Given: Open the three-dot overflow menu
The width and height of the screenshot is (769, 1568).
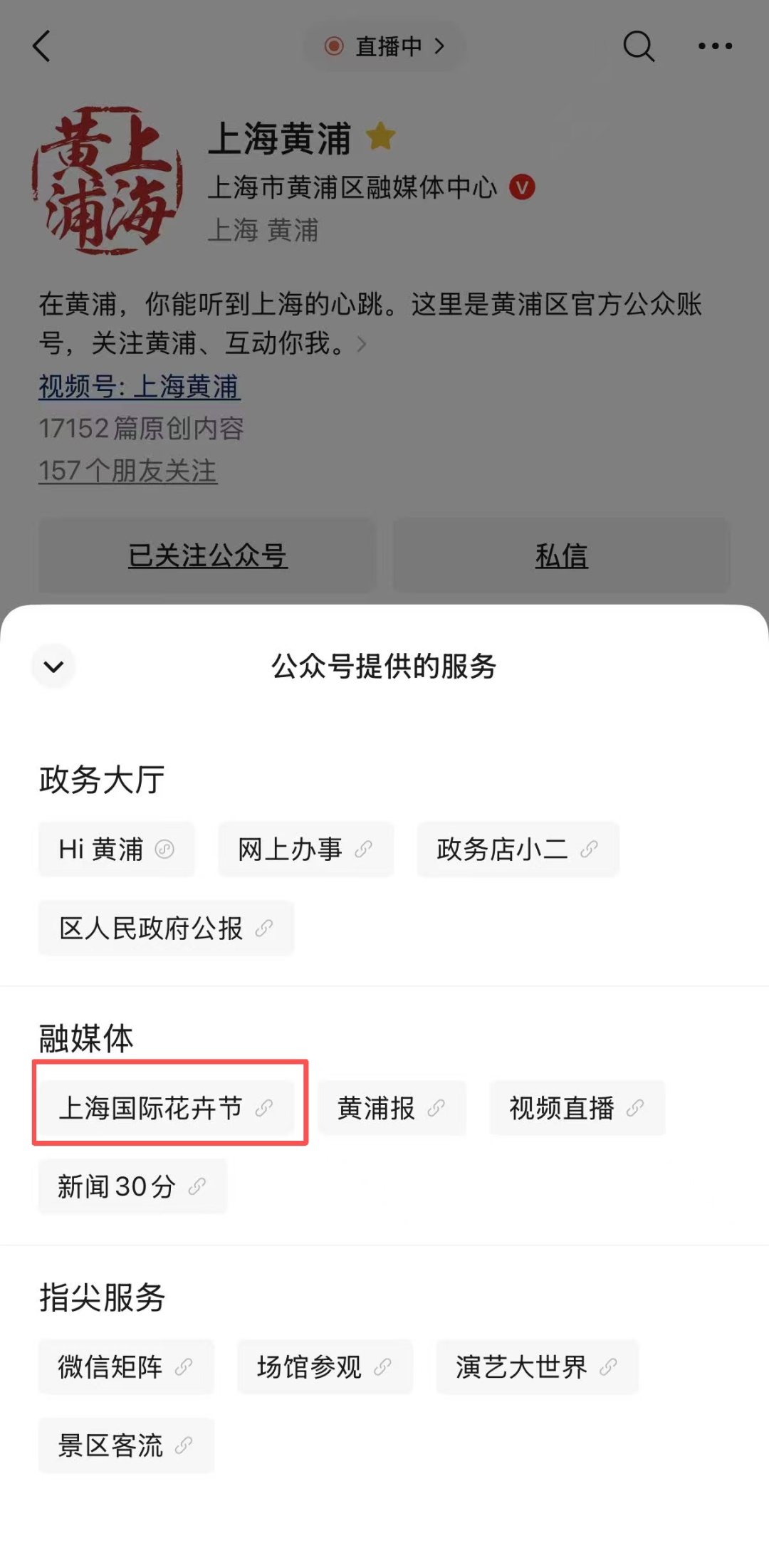Looking at the screenshot, I should pos(714,46).
